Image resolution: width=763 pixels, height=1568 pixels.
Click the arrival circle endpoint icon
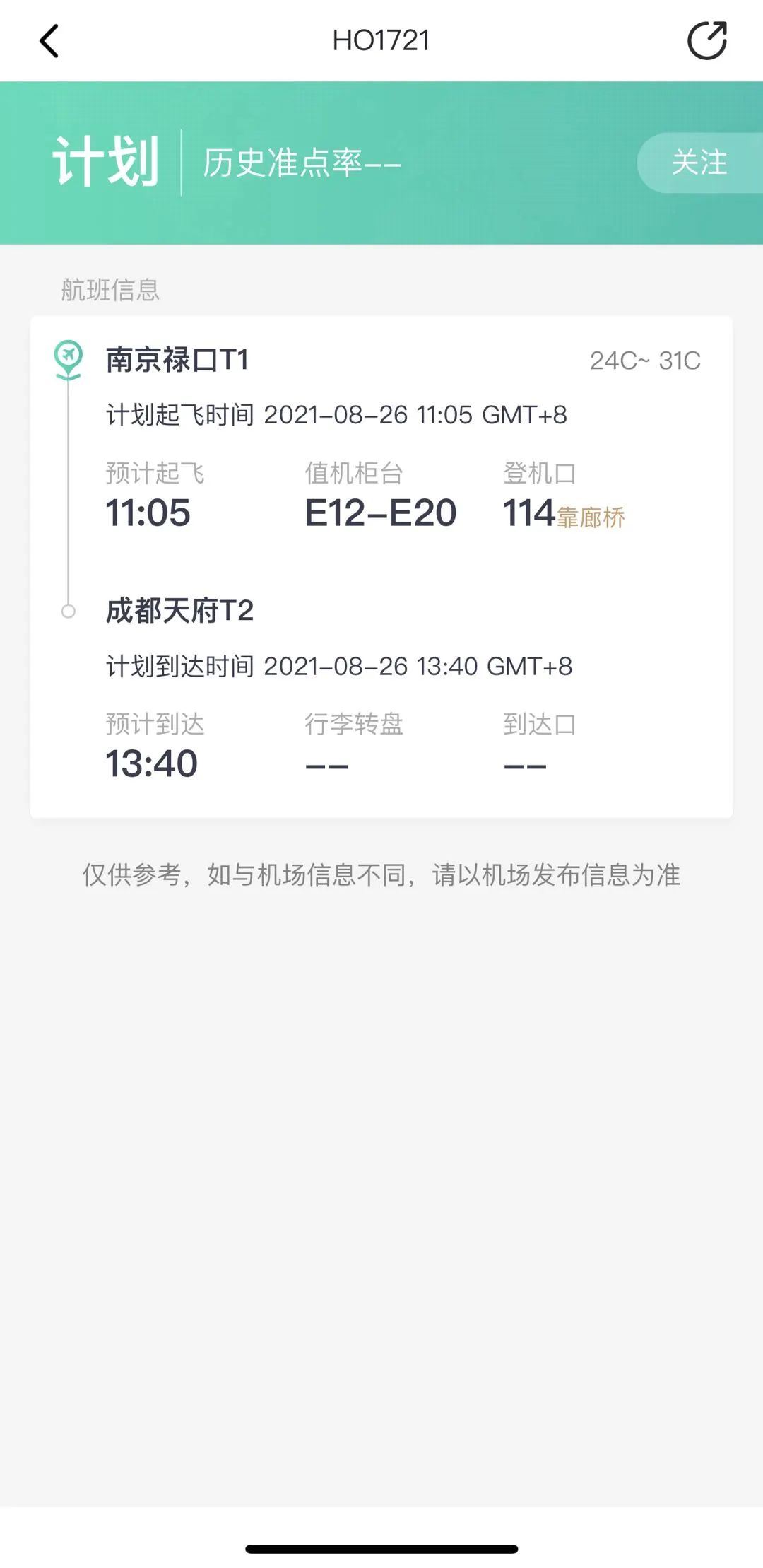click(x=67, y=611)
